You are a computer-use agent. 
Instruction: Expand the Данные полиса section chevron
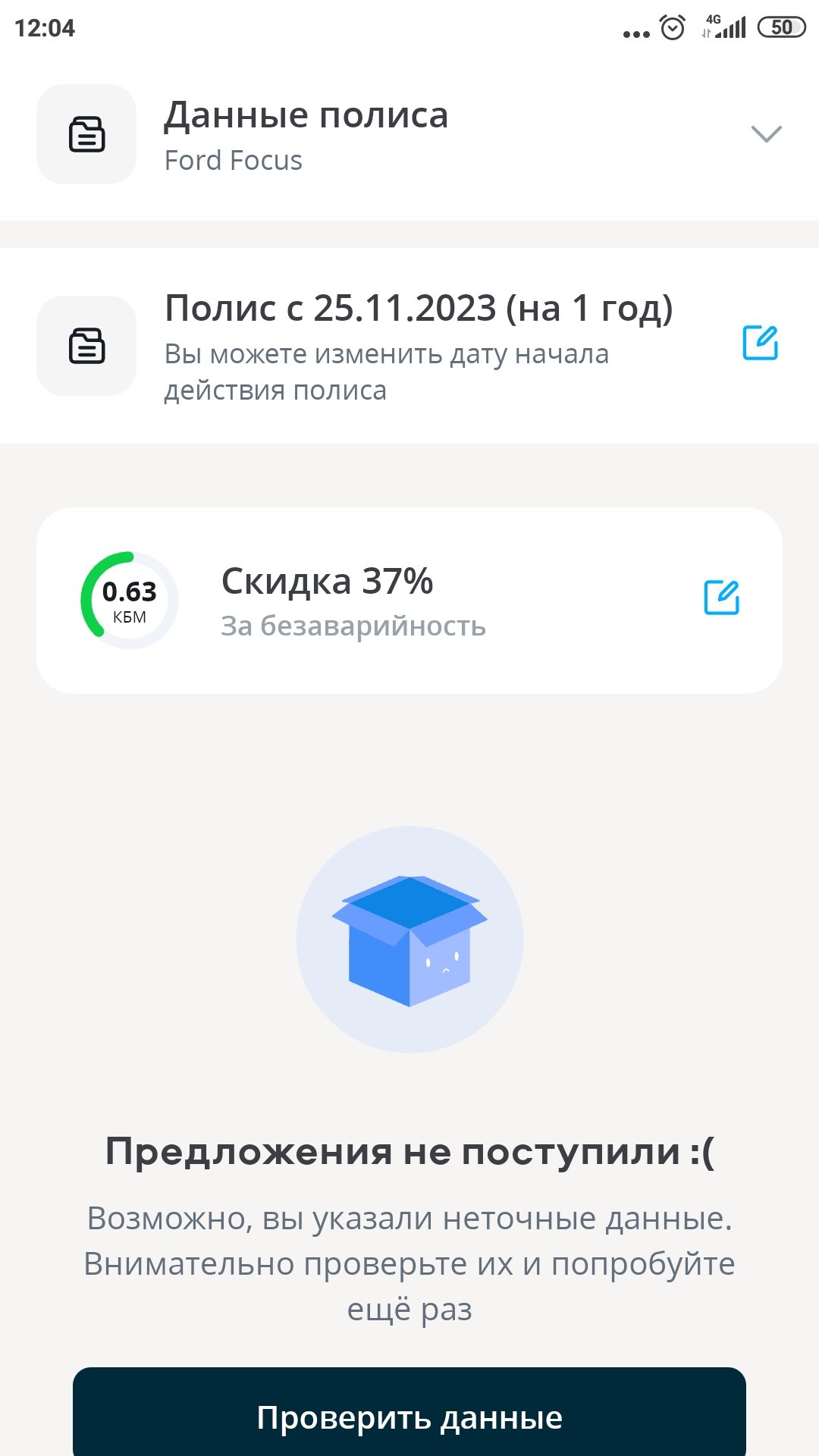pyautogui.click(x=766, y=134)
